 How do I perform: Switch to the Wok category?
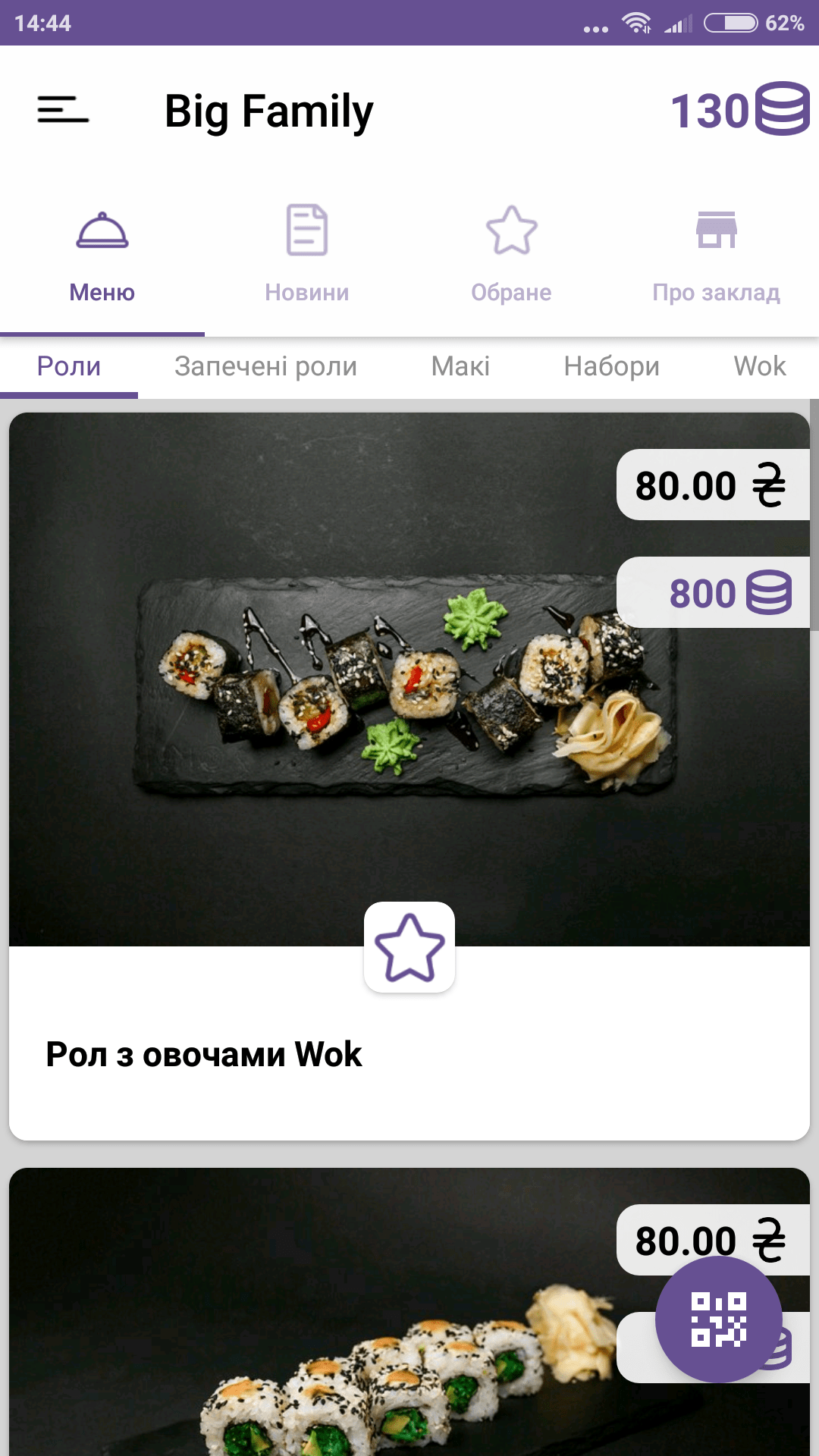coord(759,367)
